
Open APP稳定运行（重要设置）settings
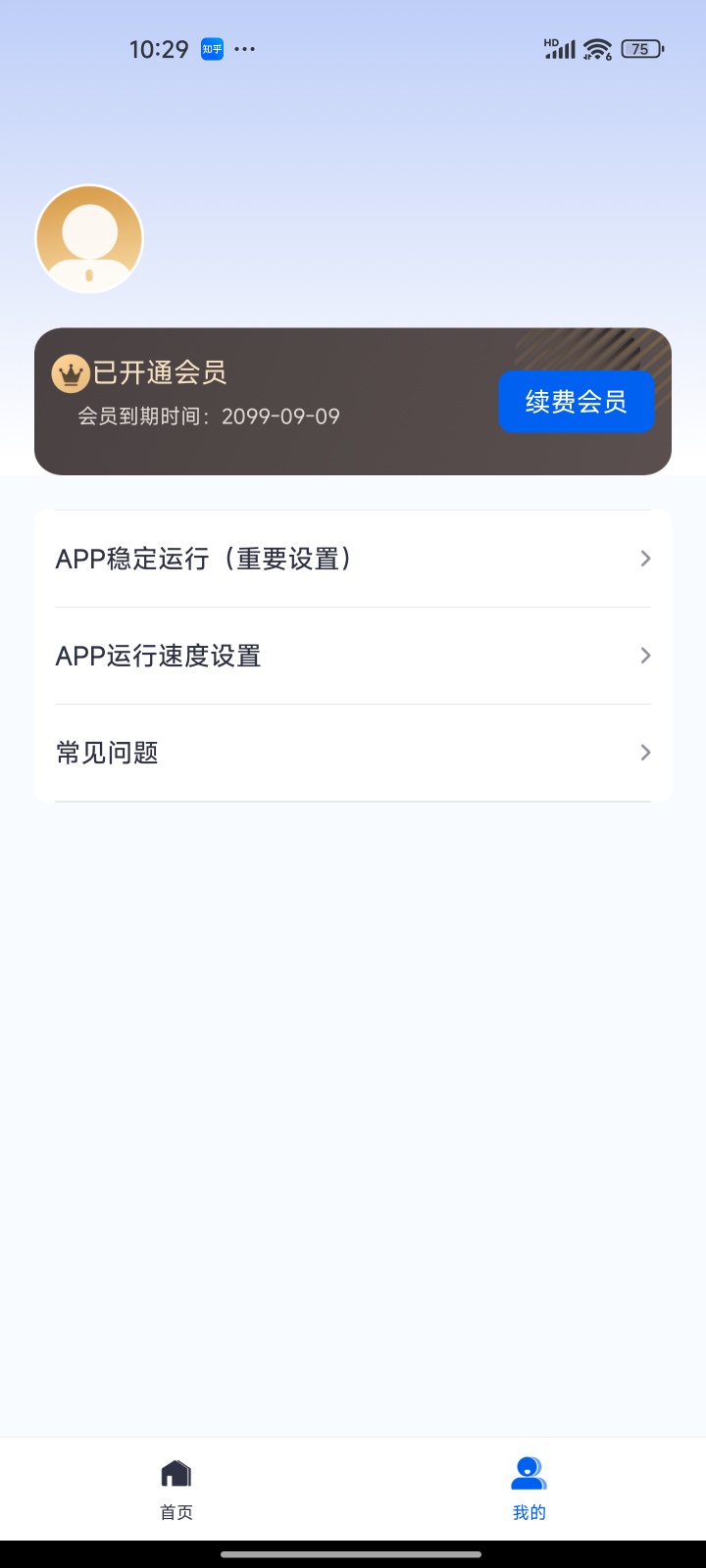(x=353, y=558)
